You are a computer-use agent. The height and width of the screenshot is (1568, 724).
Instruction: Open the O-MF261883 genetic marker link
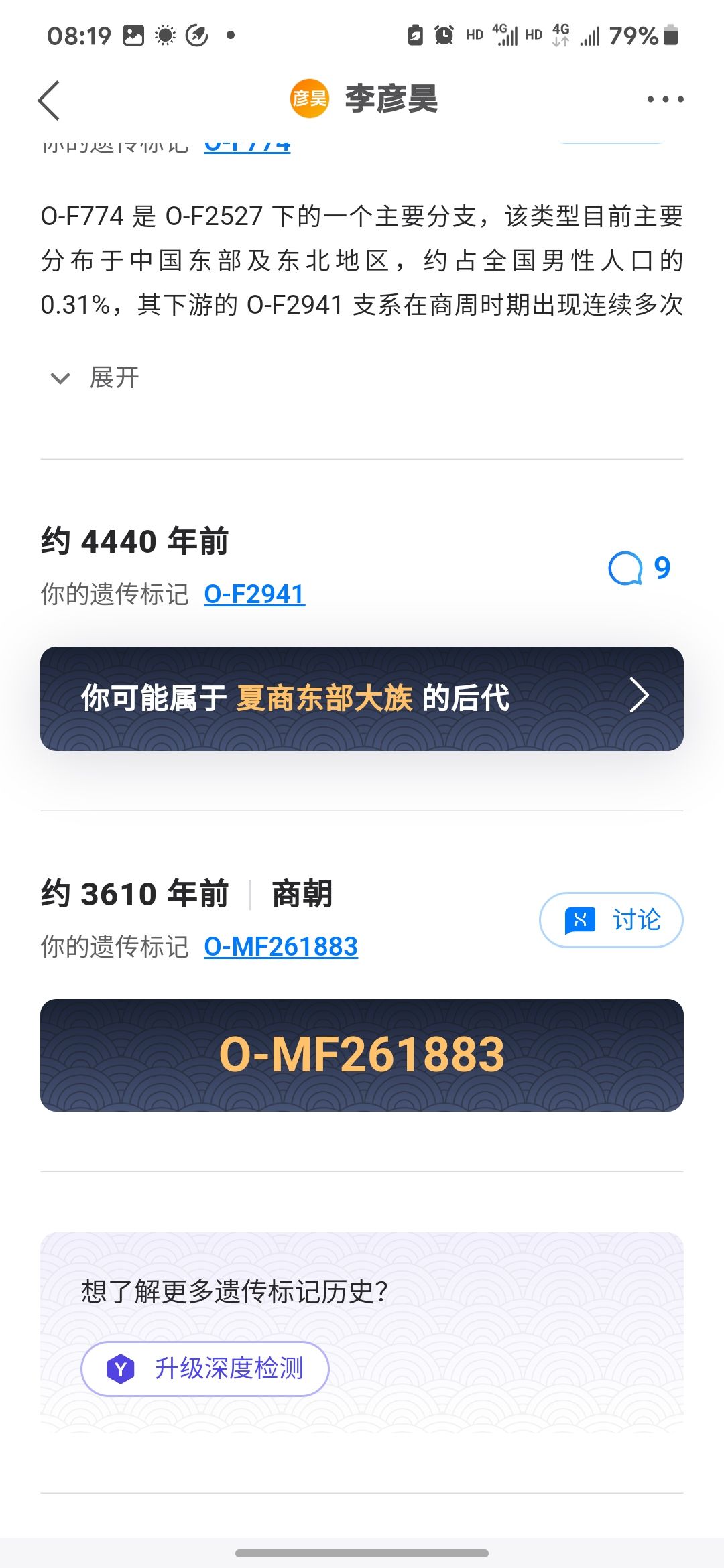(281, 947)
